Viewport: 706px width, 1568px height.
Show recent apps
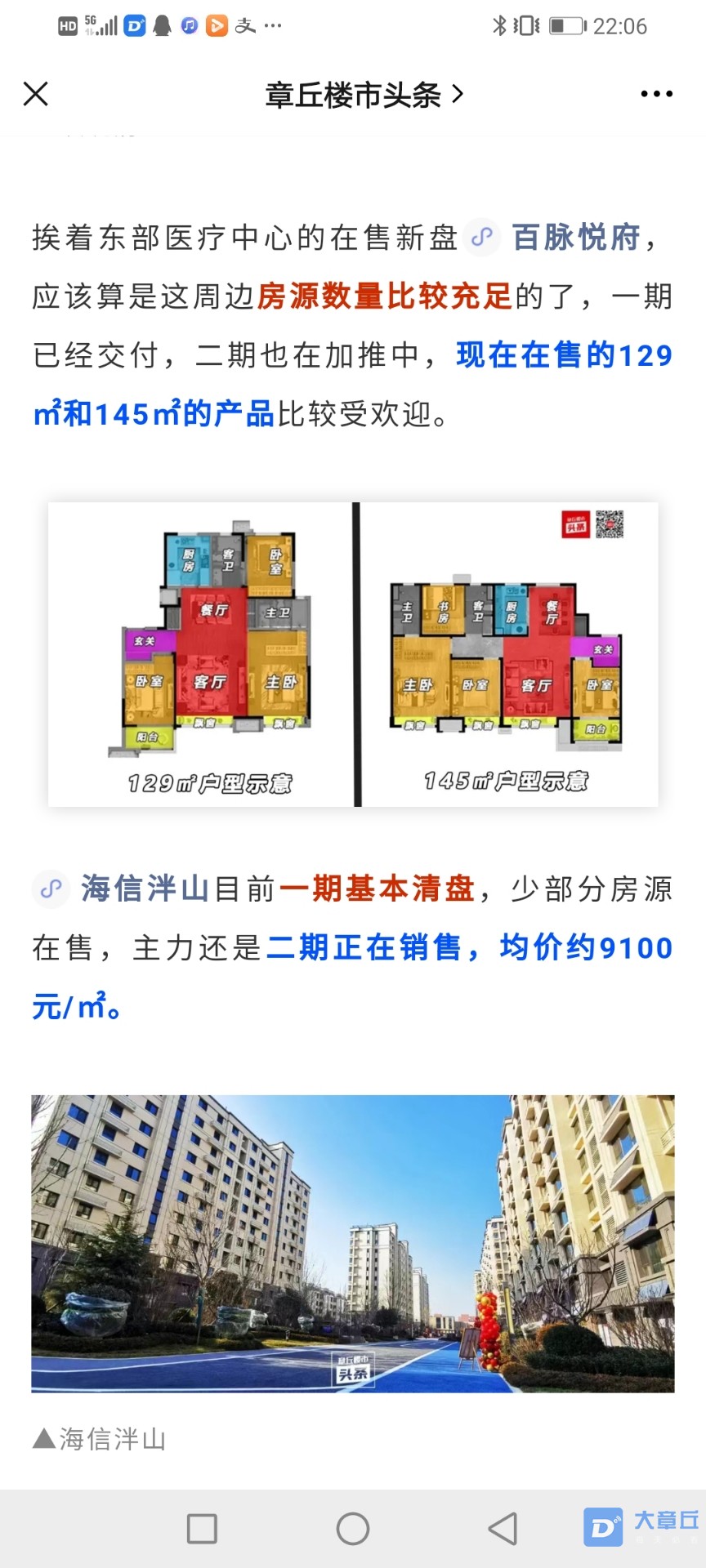point(202,1528)
